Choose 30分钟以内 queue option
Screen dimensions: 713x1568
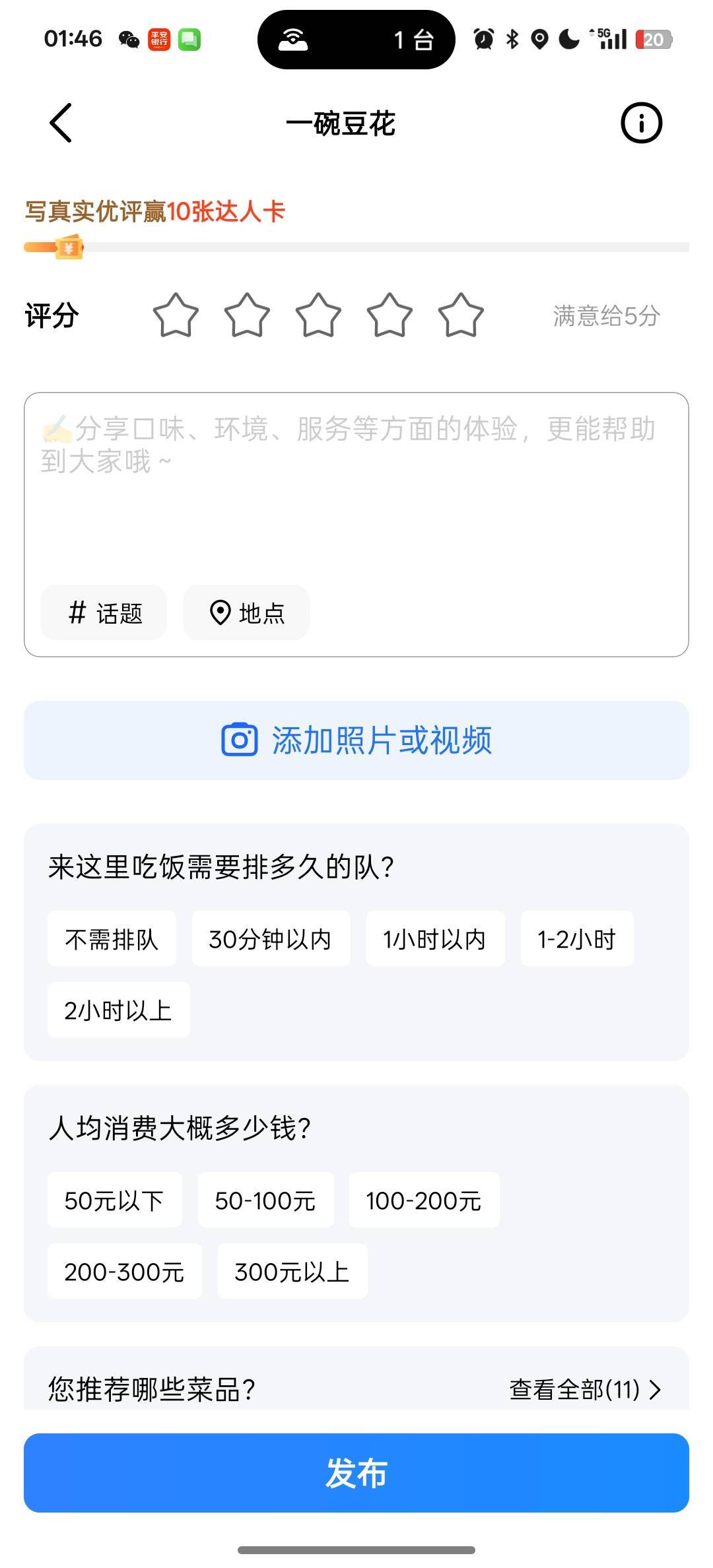tap(271, 938)
